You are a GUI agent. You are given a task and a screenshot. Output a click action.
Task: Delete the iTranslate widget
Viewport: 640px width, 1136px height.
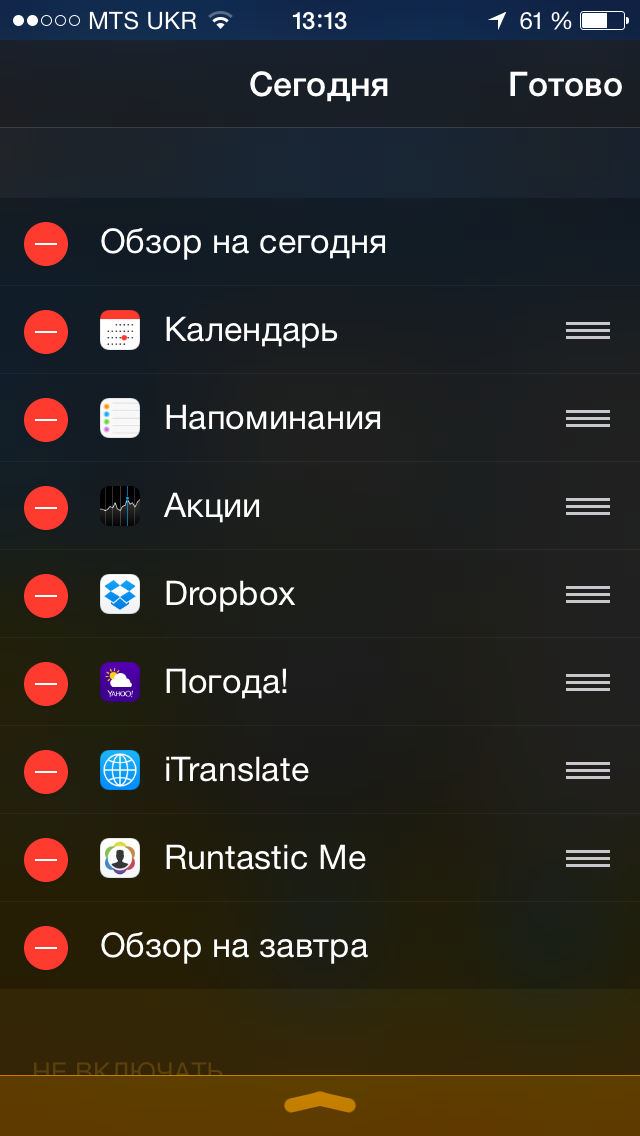click(46, 771)
